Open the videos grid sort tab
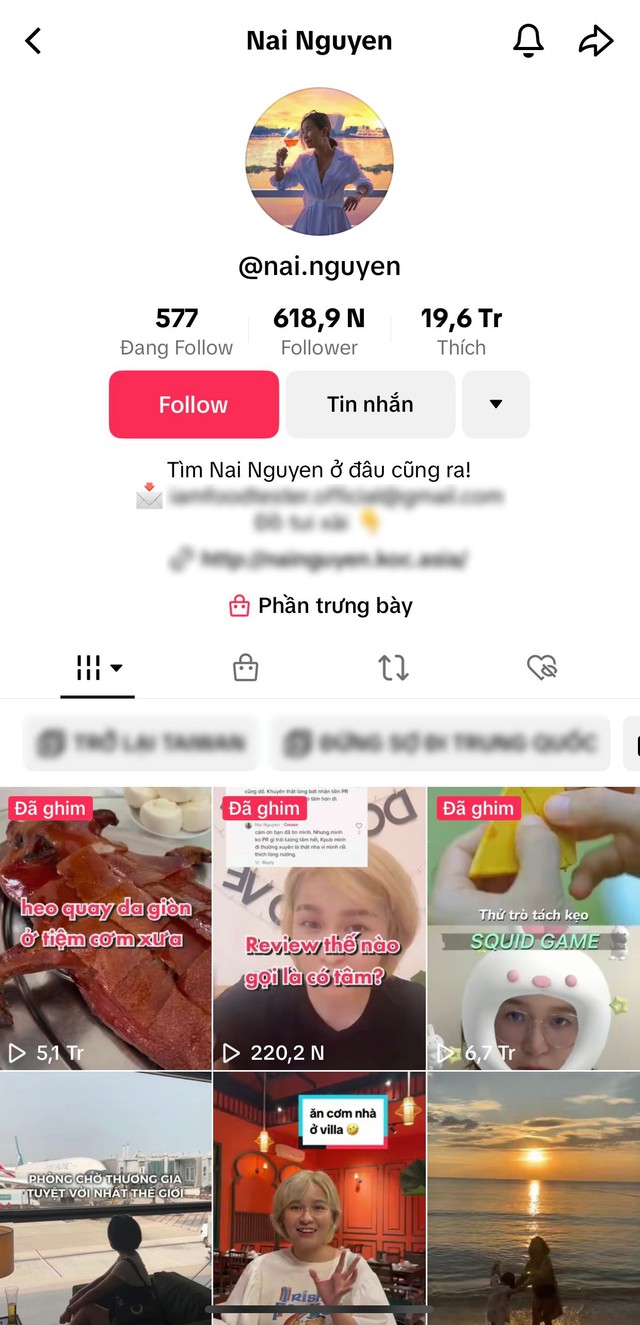The height and width of the screenshot is (1325, 640). [x=98, y=668]
